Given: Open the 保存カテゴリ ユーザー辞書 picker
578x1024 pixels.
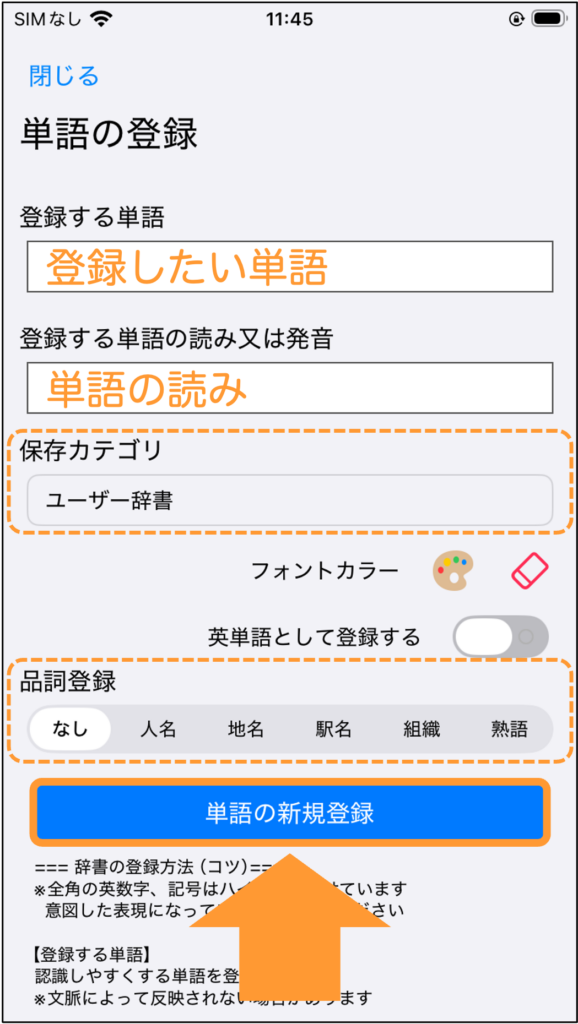Looking at the screenshot, I should [290, 500].
